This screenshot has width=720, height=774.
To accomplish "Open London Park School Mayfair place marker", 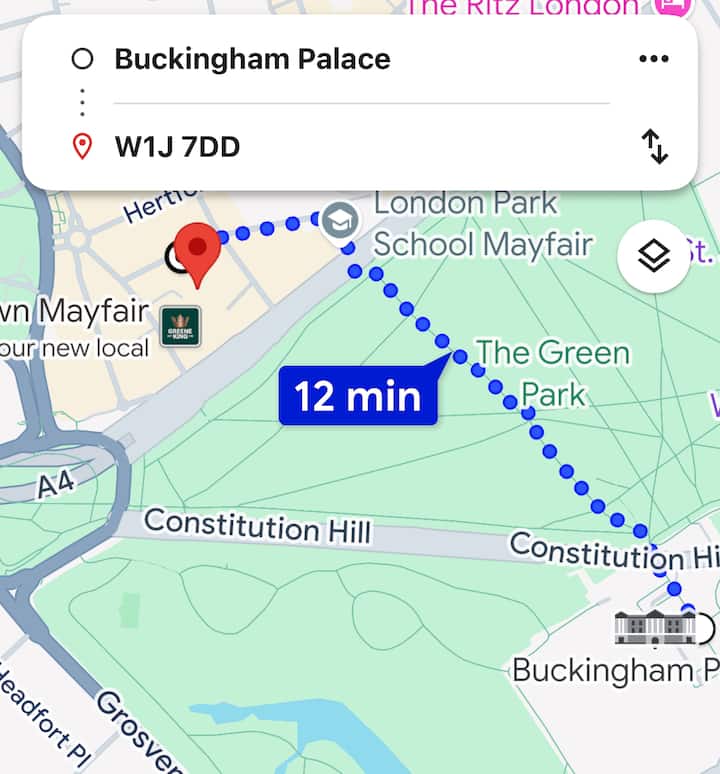I will pos(340,220).
